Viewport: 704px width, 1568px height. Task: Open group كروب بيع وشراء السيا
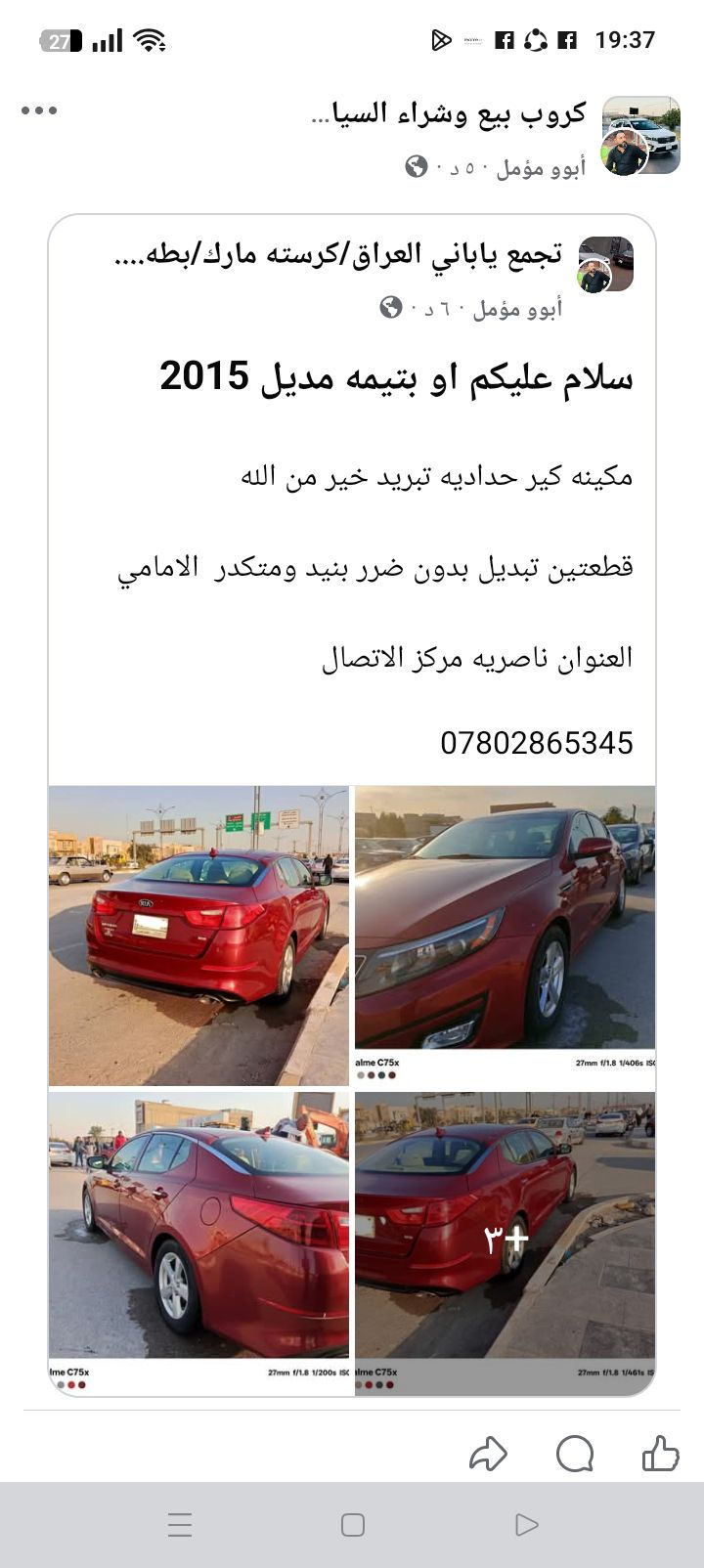[448, 113]
